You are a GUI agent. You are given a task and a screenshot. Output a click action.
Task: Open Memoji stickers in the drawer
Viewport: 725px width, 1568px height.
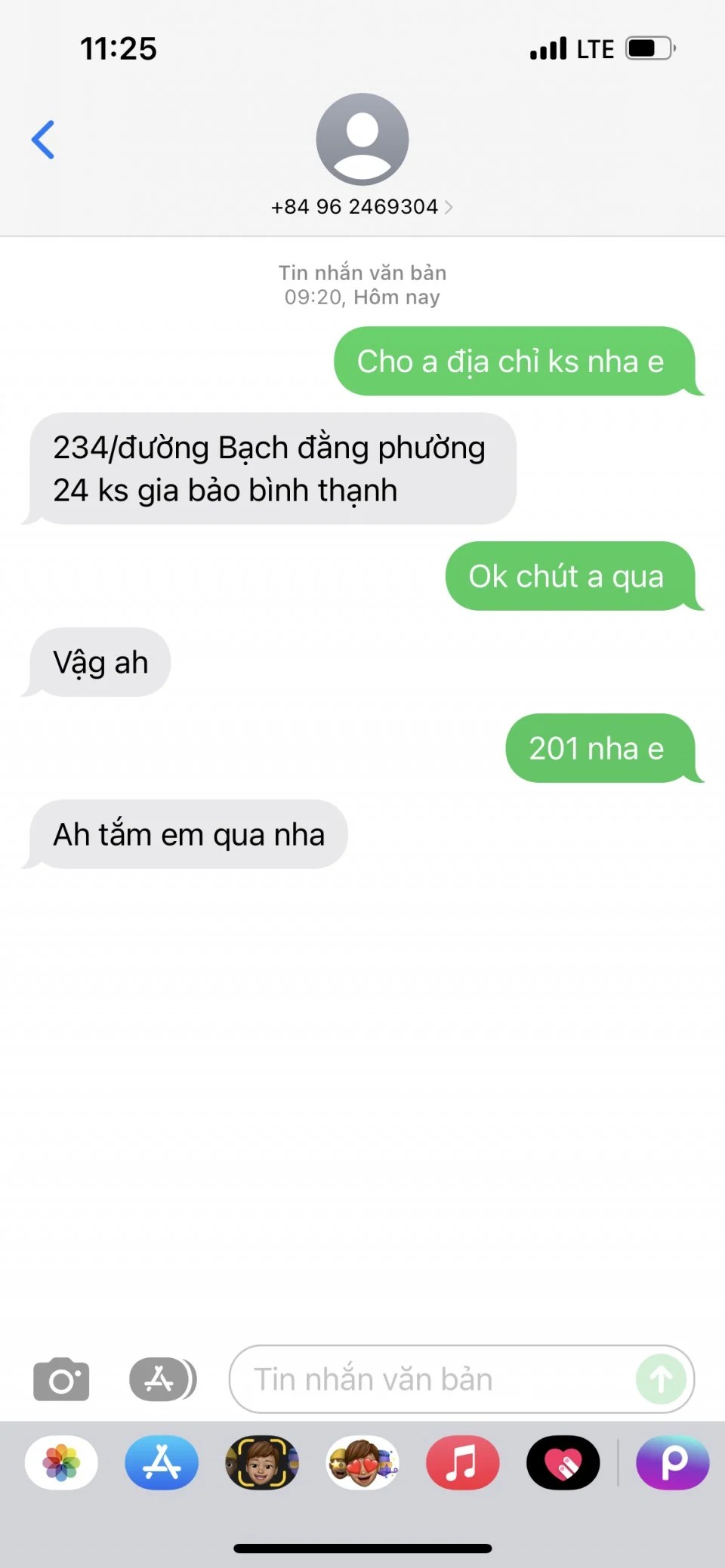362,1462
